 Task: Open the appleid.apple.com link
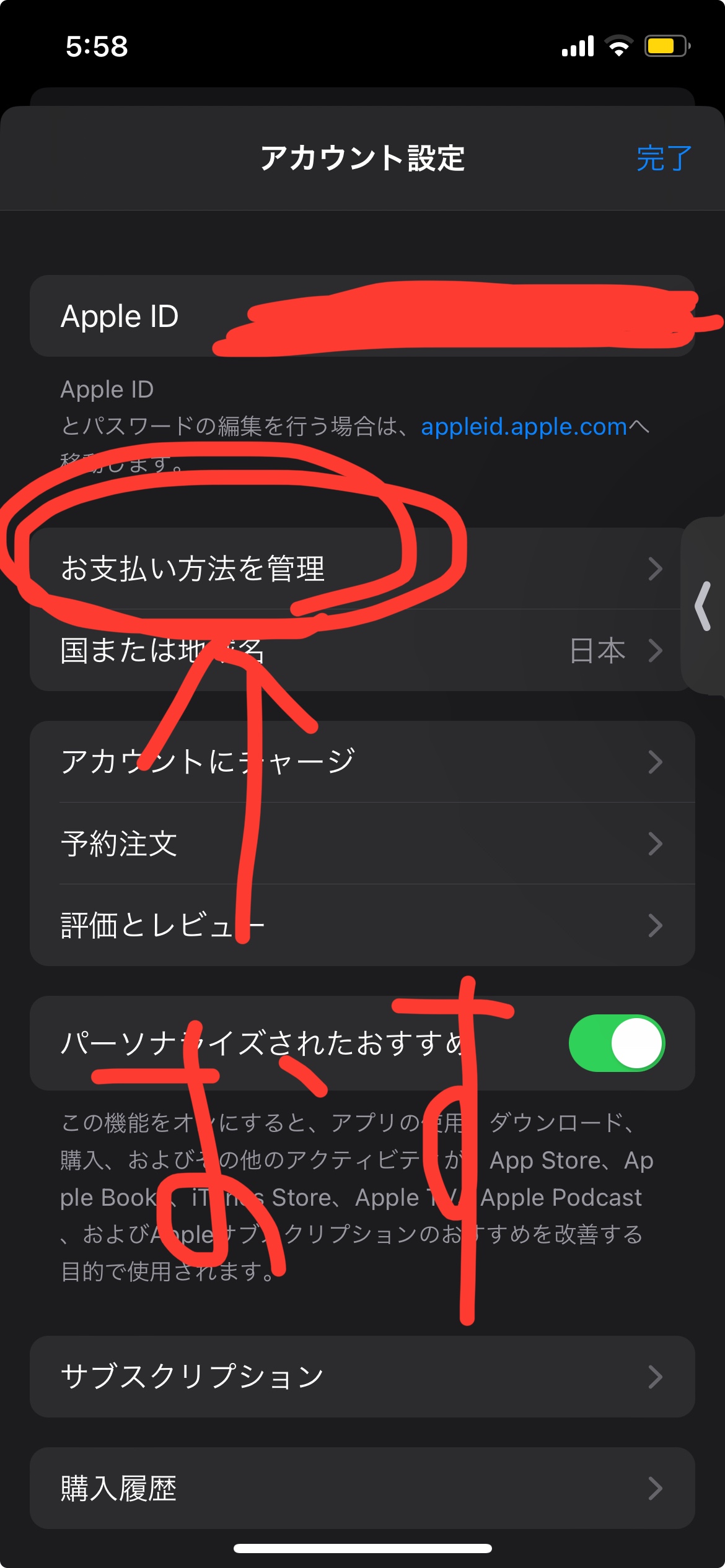(x=524, y=427)
